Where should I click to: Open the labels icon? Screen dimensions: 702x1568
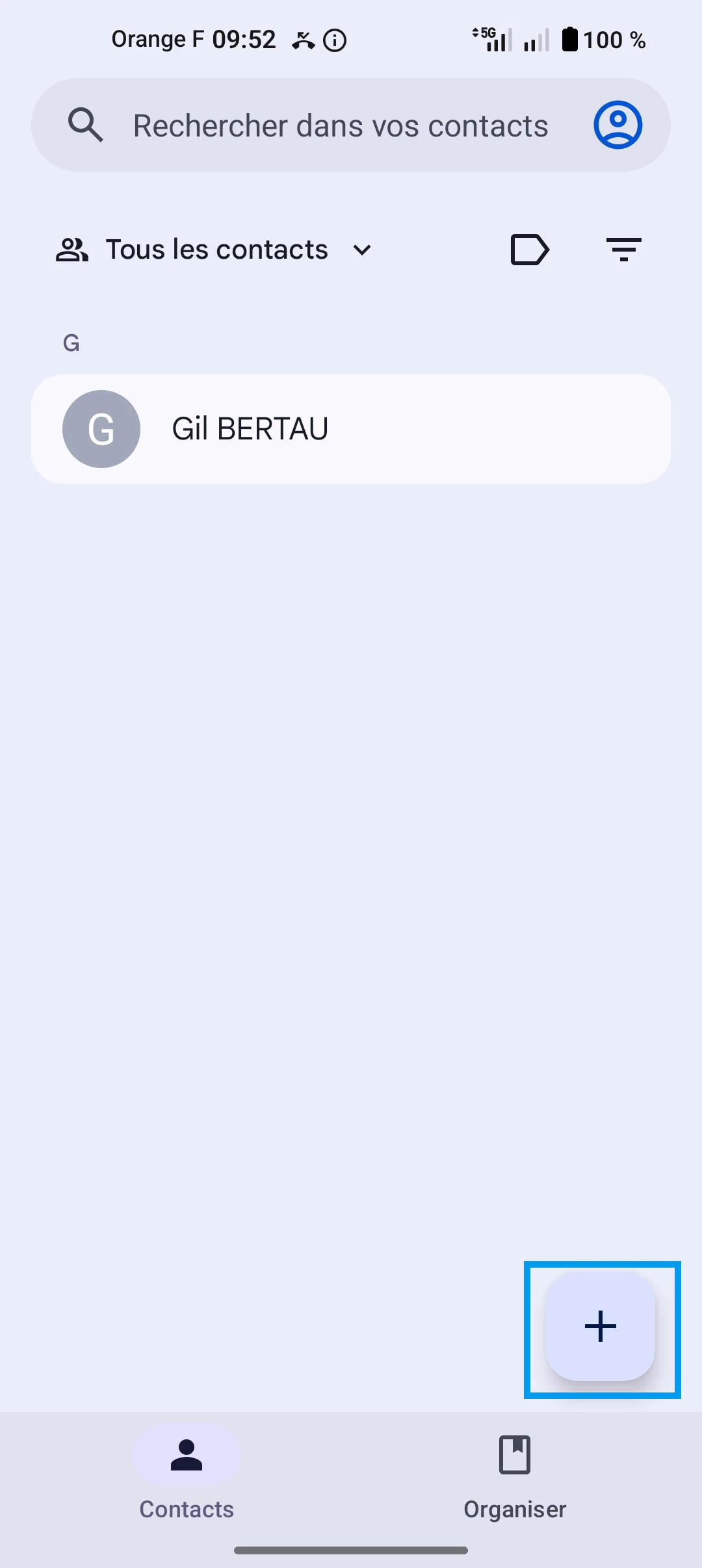click(x=529, y=250)
